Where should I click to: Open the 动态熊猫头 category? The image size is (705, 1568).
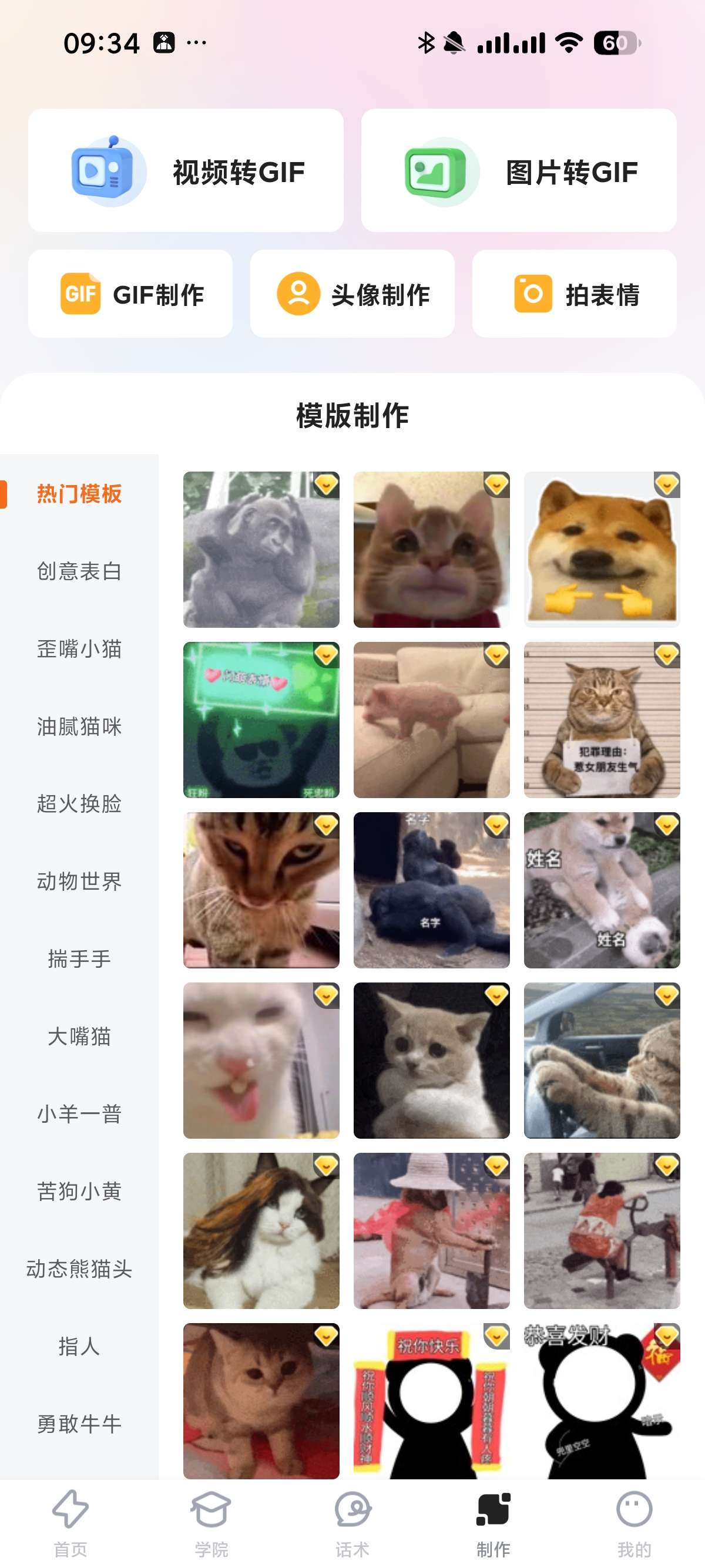[x=79, y=1268]
